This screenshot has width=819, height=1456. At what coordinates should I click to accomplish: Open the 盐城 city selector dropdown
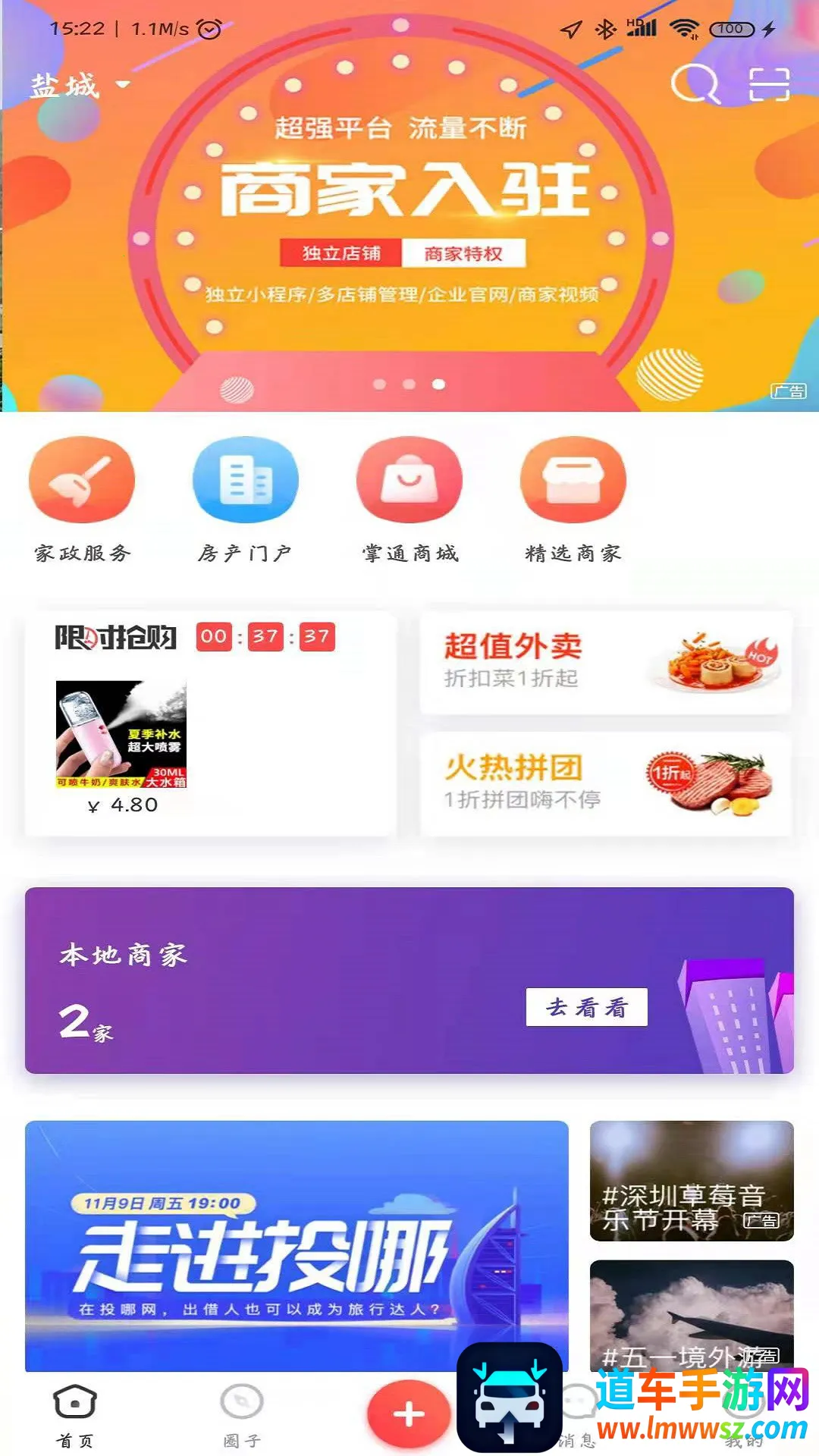(x=79, y=85)
